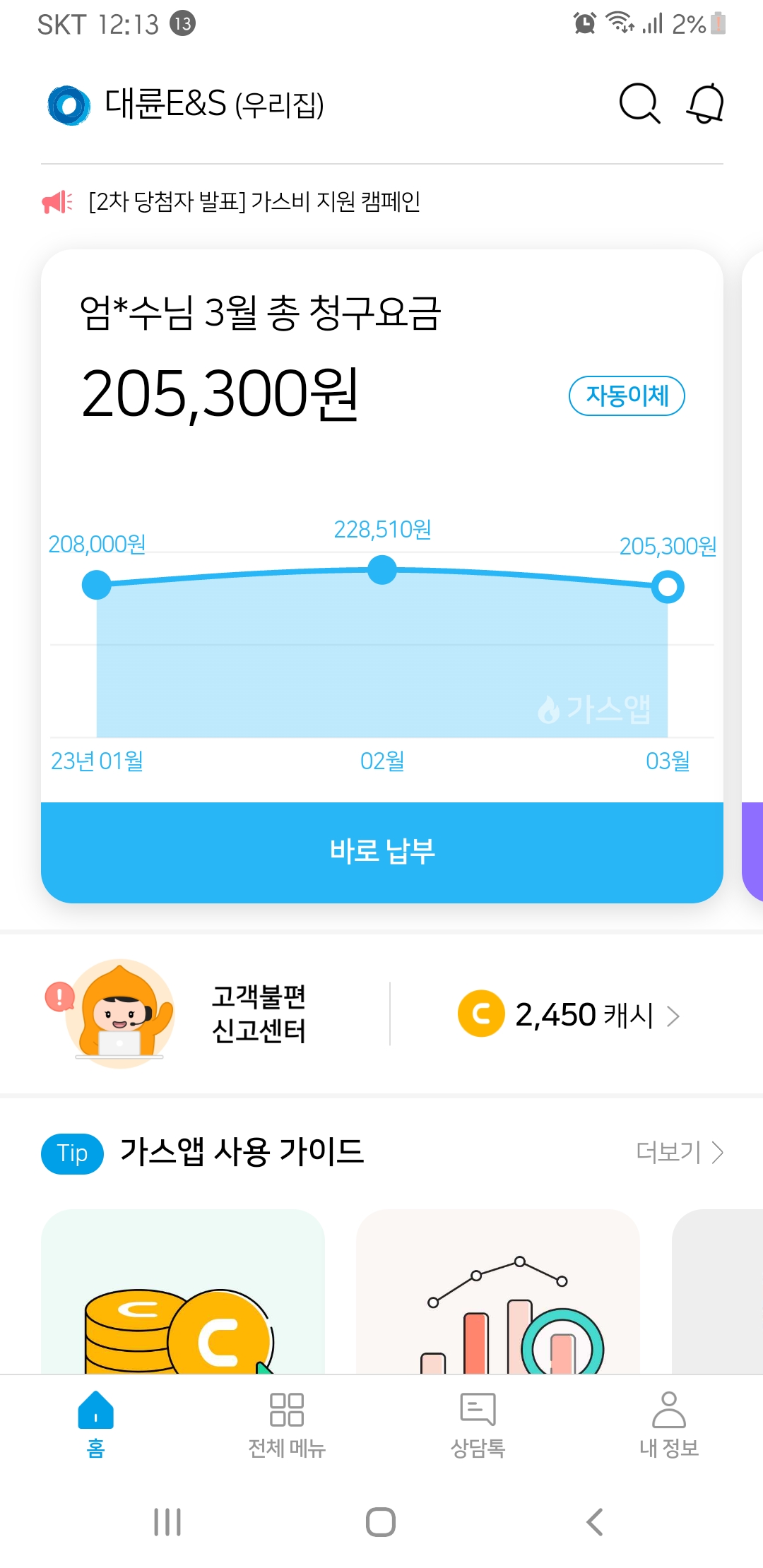Image resolution: width=763 pixels, height=1568 pixels.
Task: Open the 가스비 지원 캠페인 announcement
Action: [x=254, y=202]
